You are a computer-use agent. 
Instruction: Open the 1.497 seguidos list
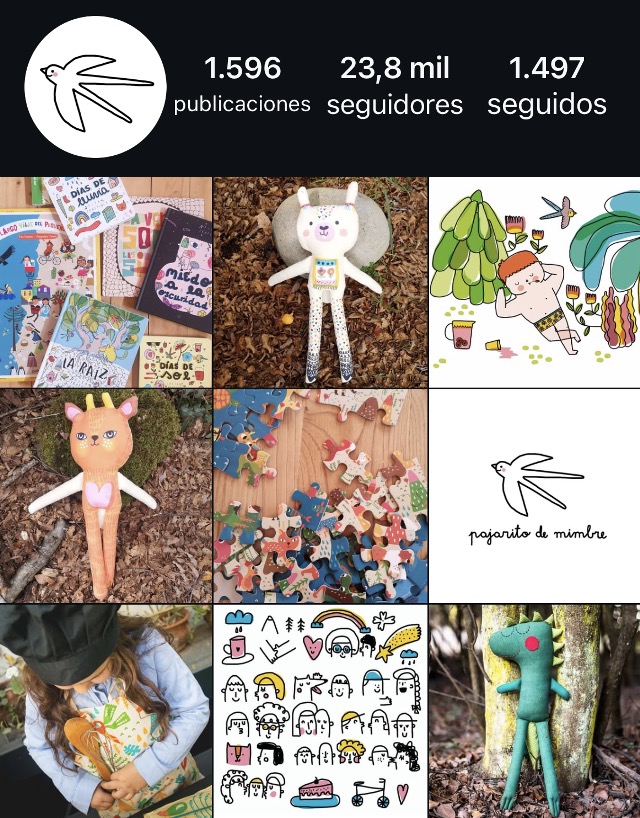click(547, 86)
